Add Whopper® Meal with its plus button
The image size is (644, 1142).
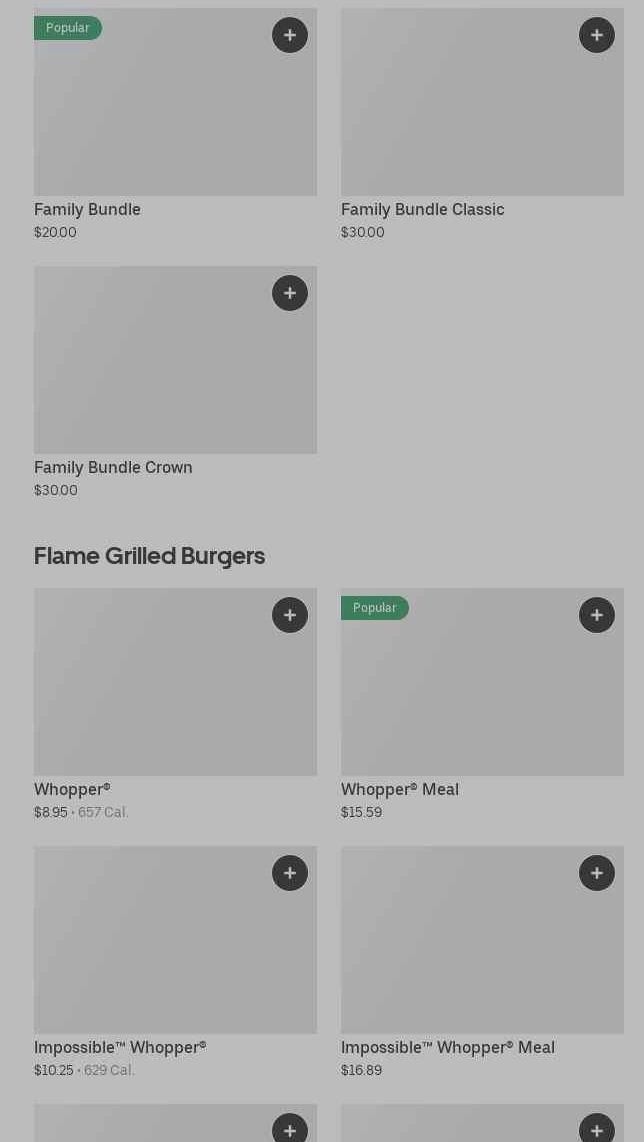point(597,615)
